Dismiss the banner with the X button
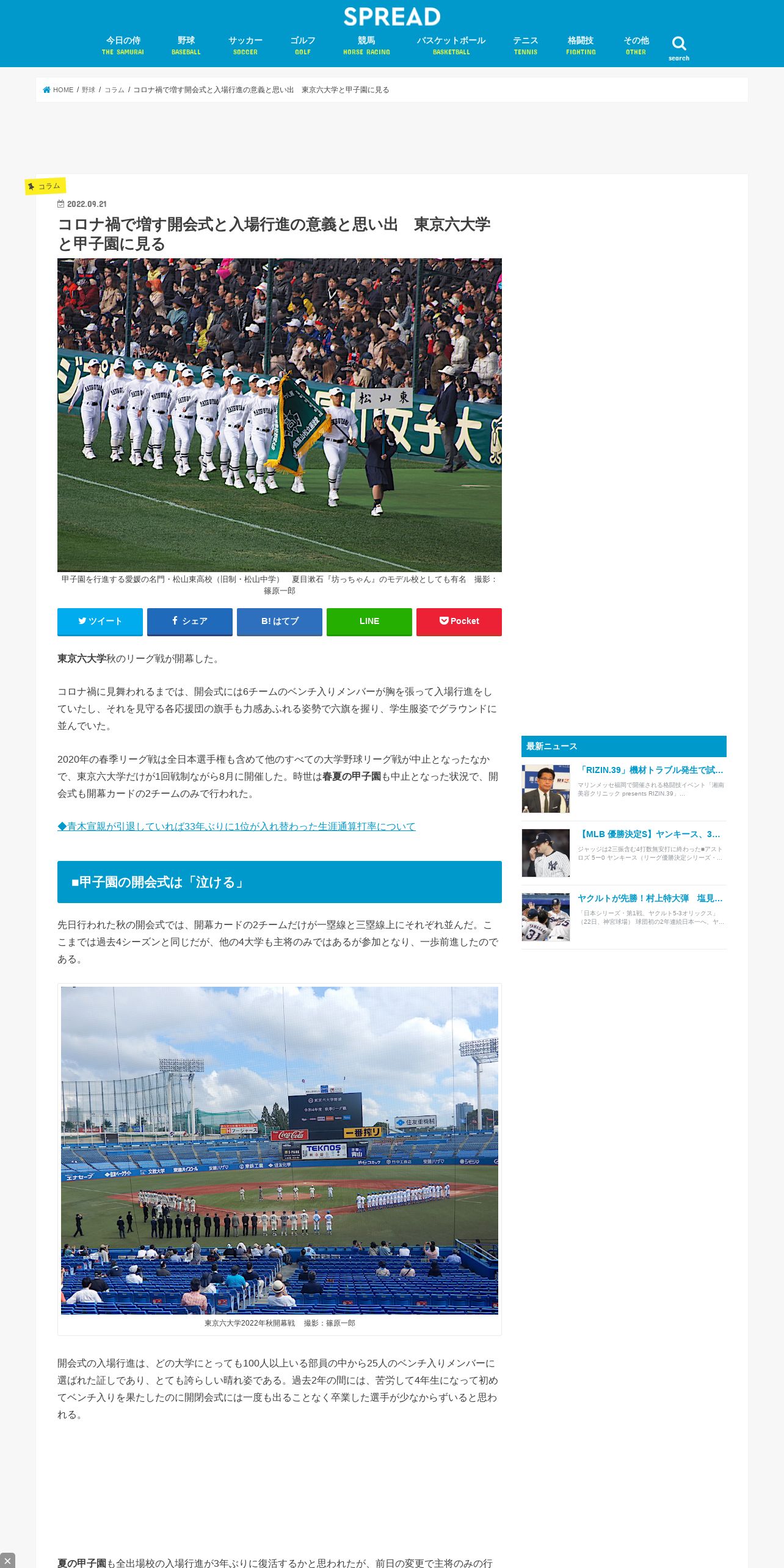 7,1561
